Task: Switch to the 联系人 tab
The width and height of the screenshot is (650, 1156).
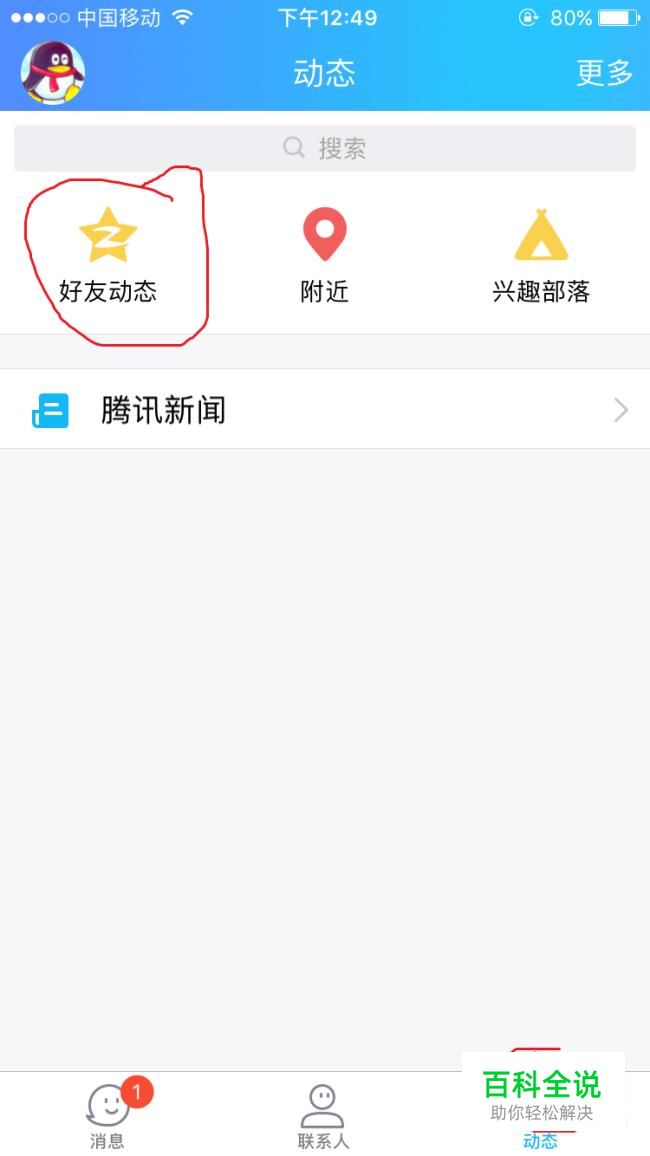Action: (323, 1115)
